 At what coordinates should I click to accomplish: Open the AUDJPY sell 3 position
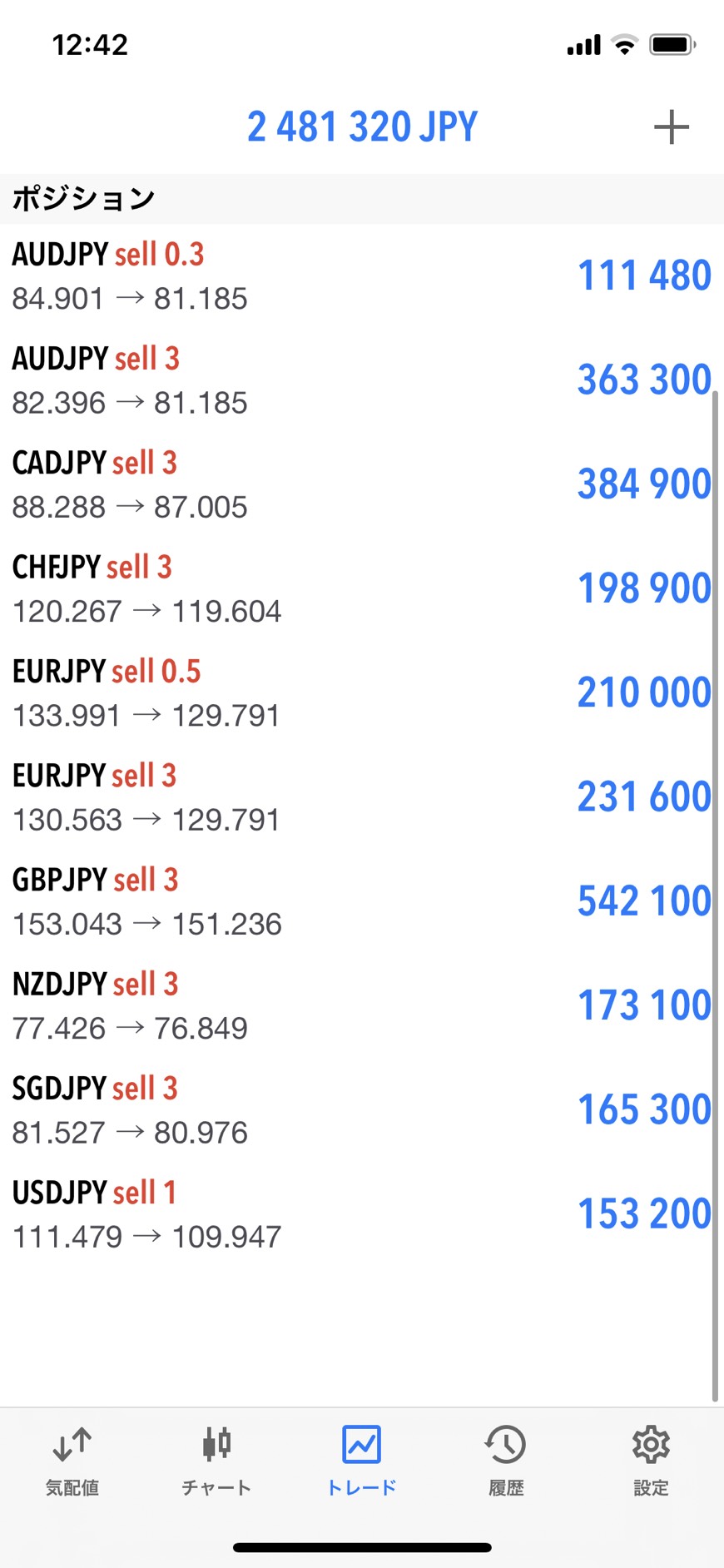pyautogui.click(x=362, y=380)
